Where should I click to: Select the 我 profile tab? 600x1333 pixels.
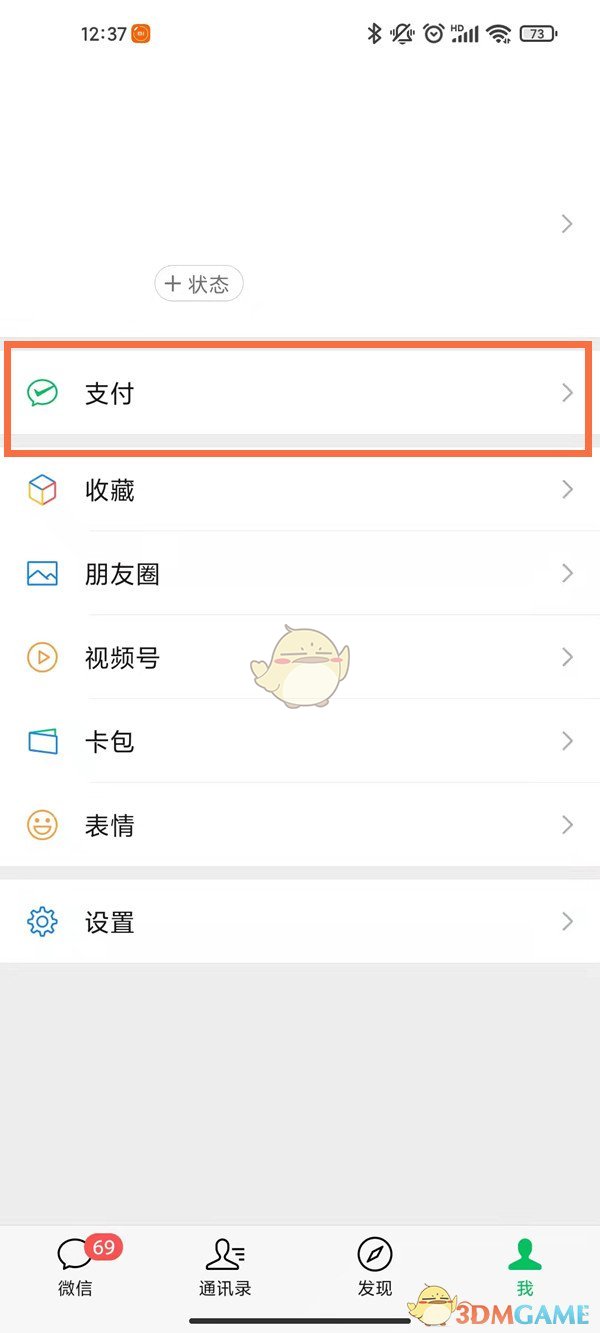(524, 1266)
